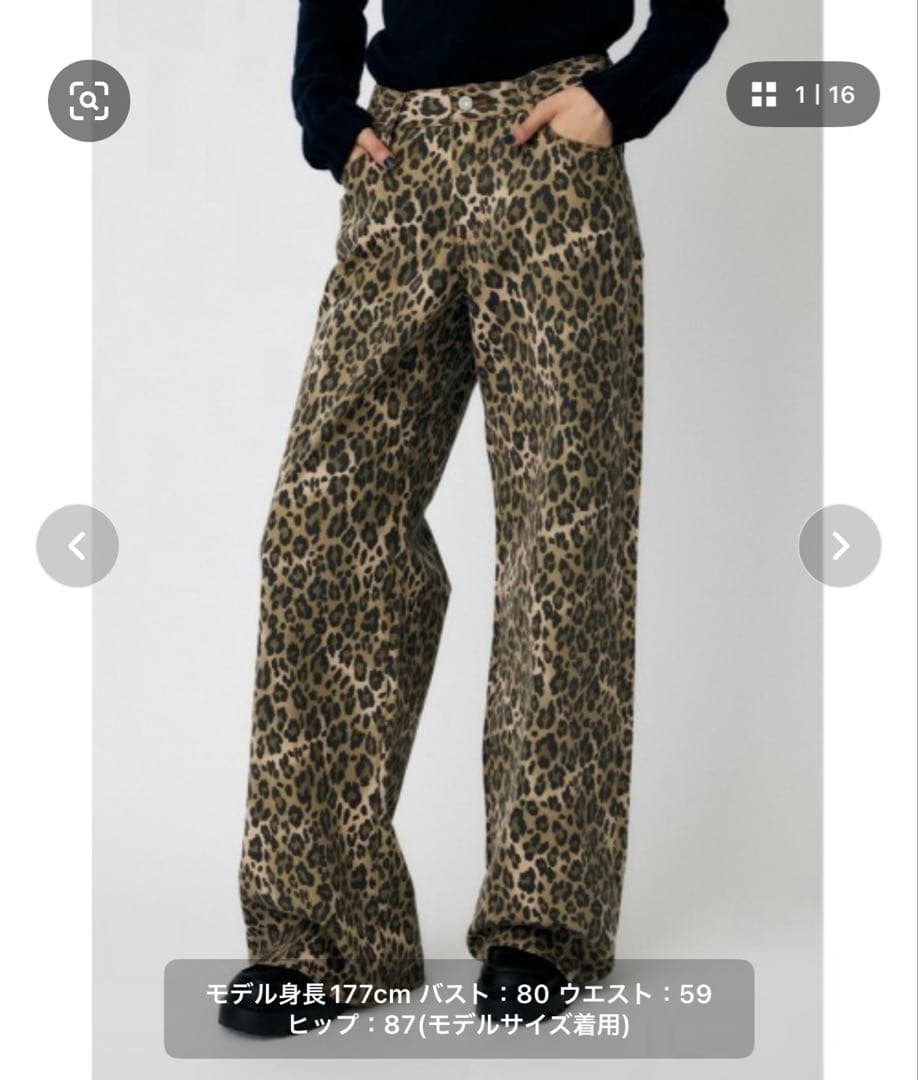
Task: Click the semi-transparent caption bar
Action: point(458,1006)
